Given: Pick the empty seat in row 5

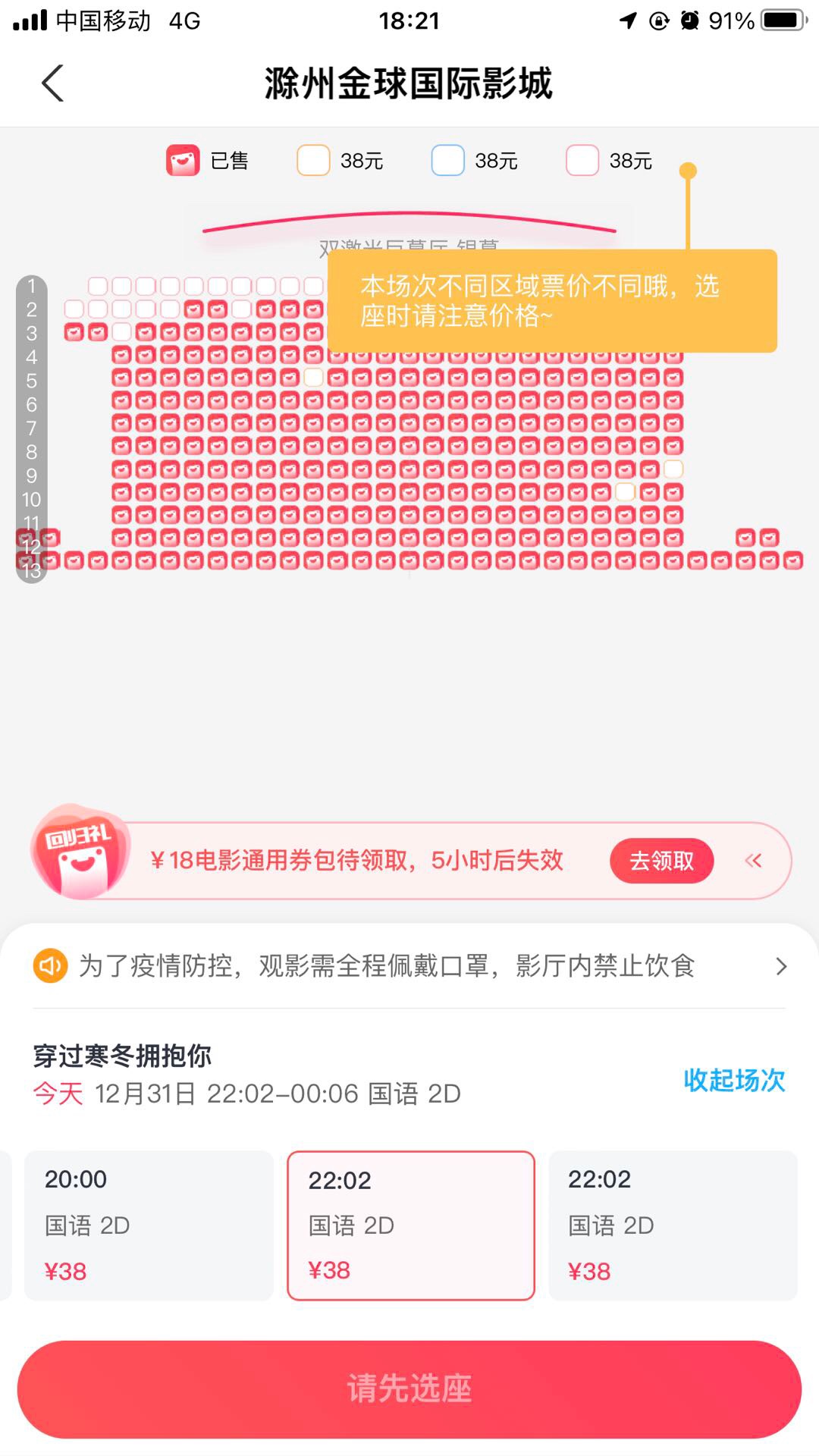Looking at the screenshot, I should pos(313,377).
